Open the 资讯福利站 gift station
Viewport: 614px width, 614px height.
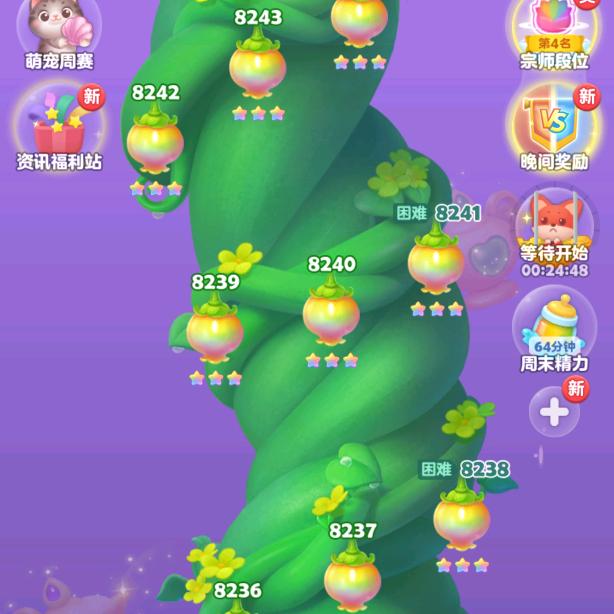coord(59,127)
